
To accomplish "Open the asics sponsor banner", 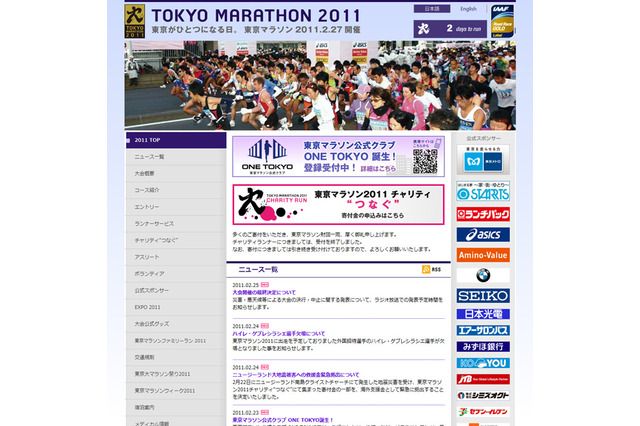I will point(483,235).
